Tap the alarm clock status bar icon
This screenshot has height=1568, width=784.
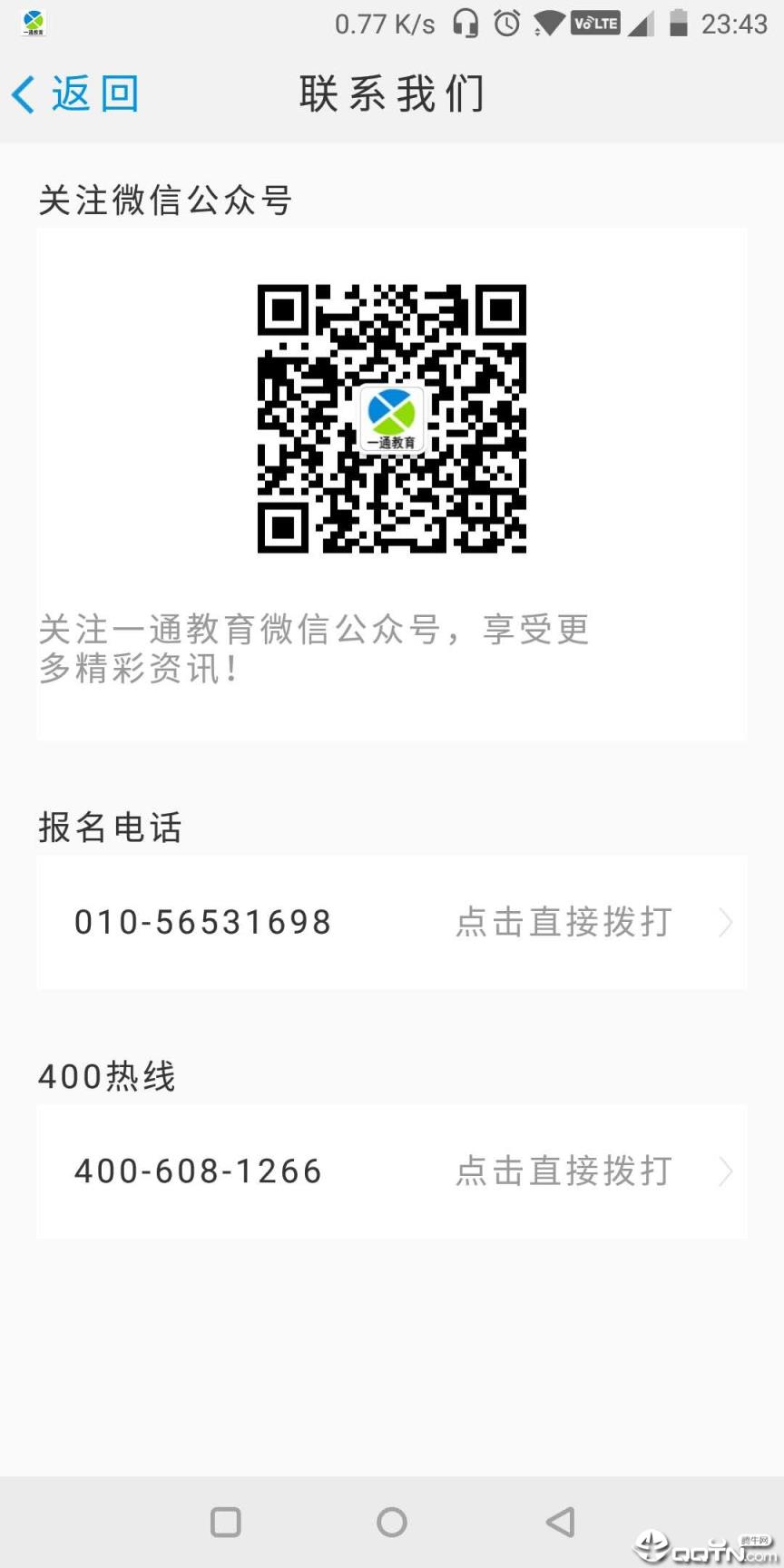[508, 24]
